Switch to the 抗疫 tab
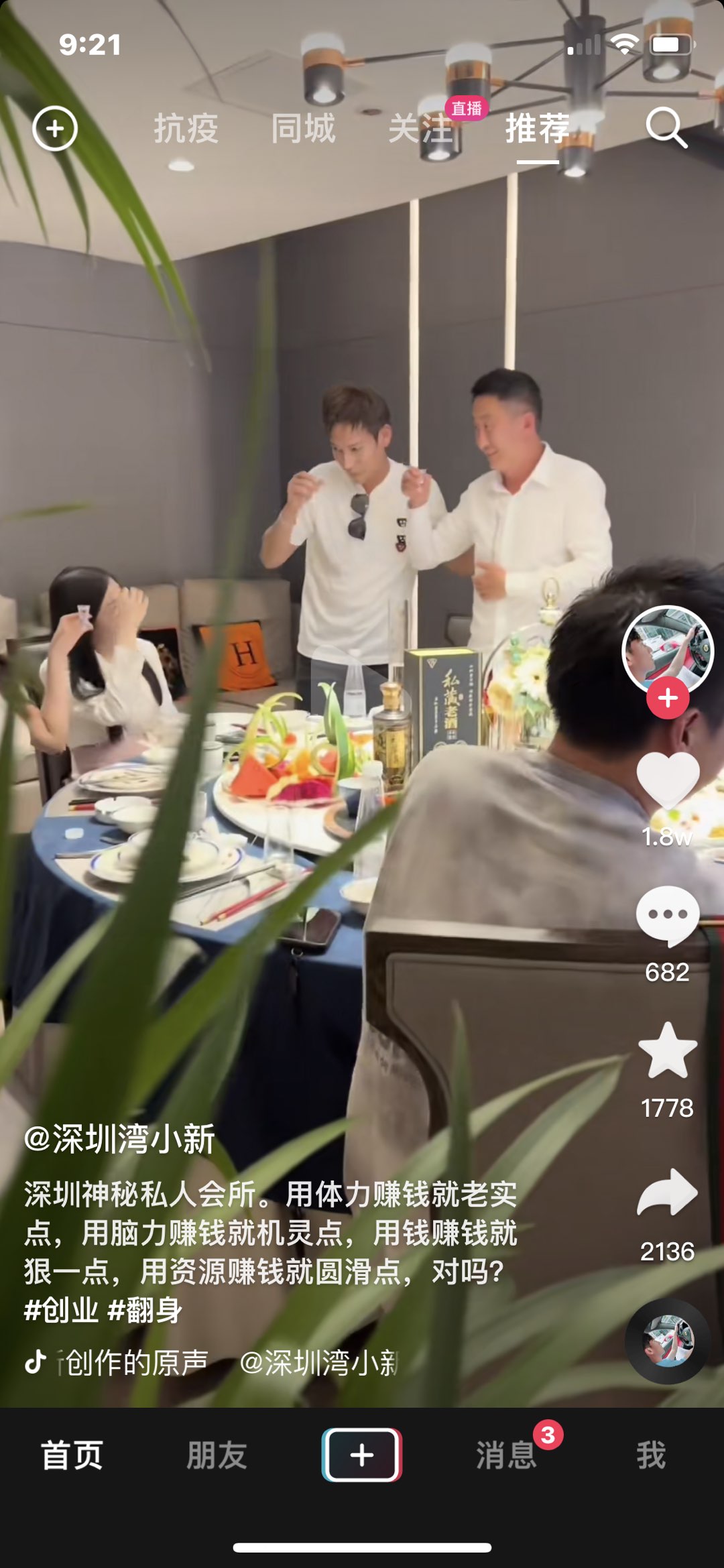The image size is (724, 1568). pos(186,128)
